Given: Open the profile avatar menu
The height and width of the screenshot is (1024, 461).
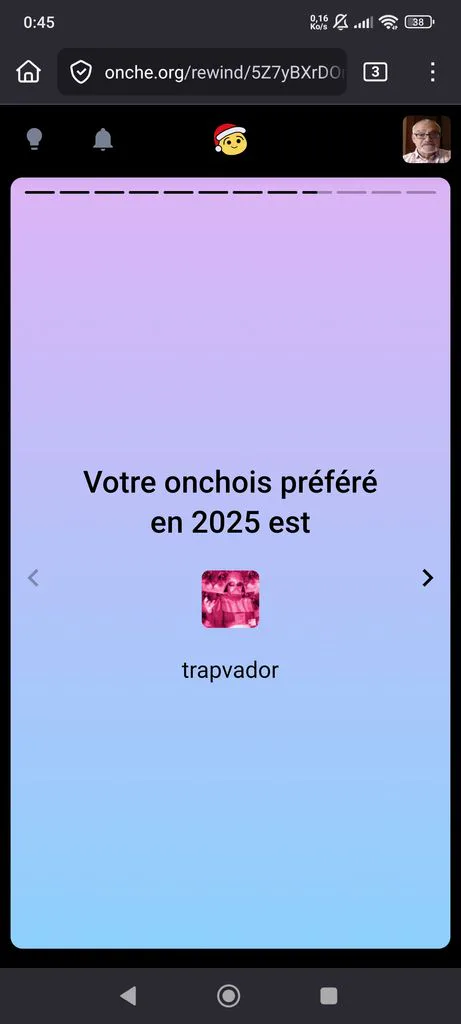Looking at the screenshot, I should coord(426,139).
